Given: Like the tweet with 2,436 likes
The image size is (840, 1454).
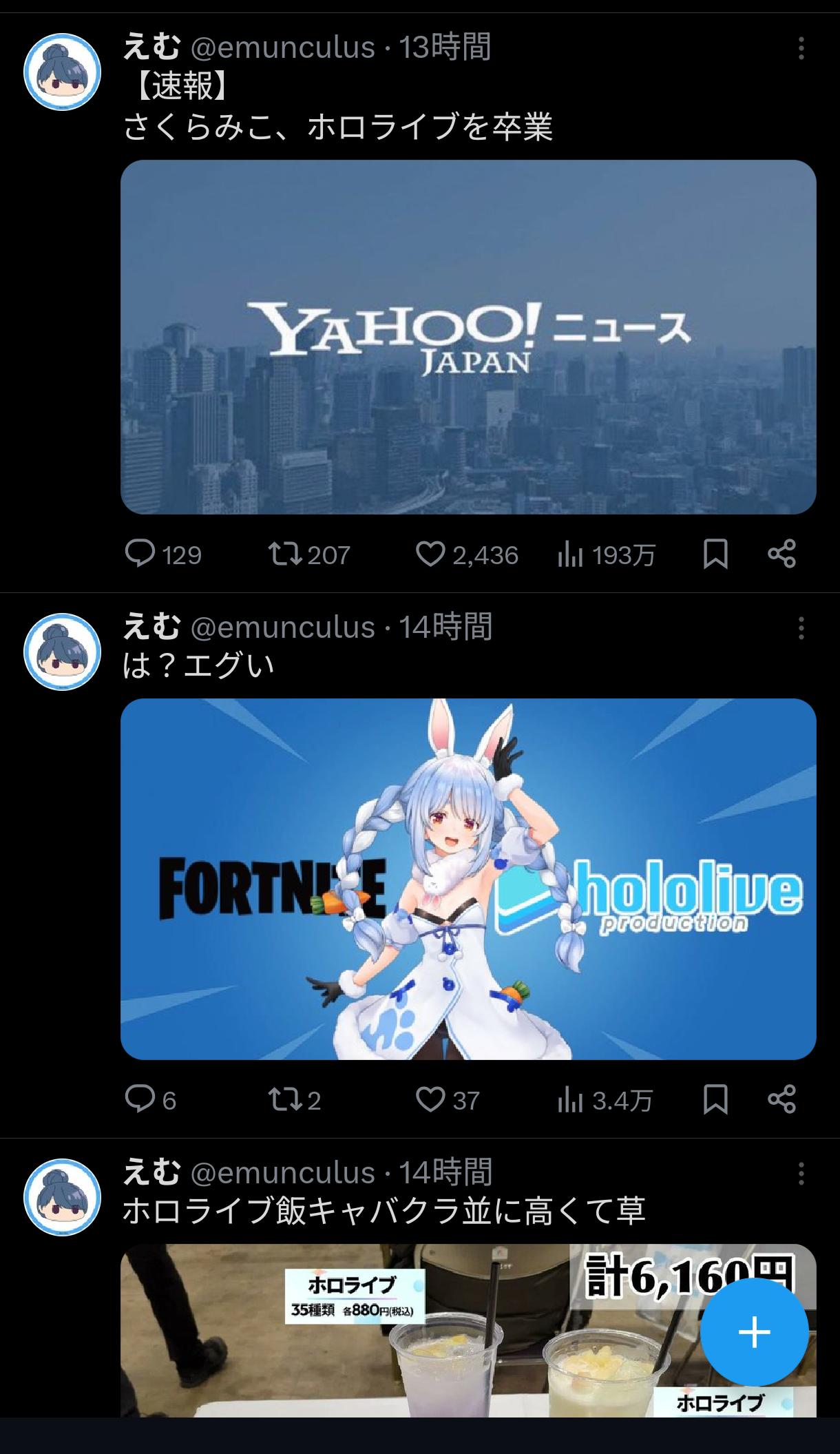Looking at the screenshot, I should [x=431, y=554].
